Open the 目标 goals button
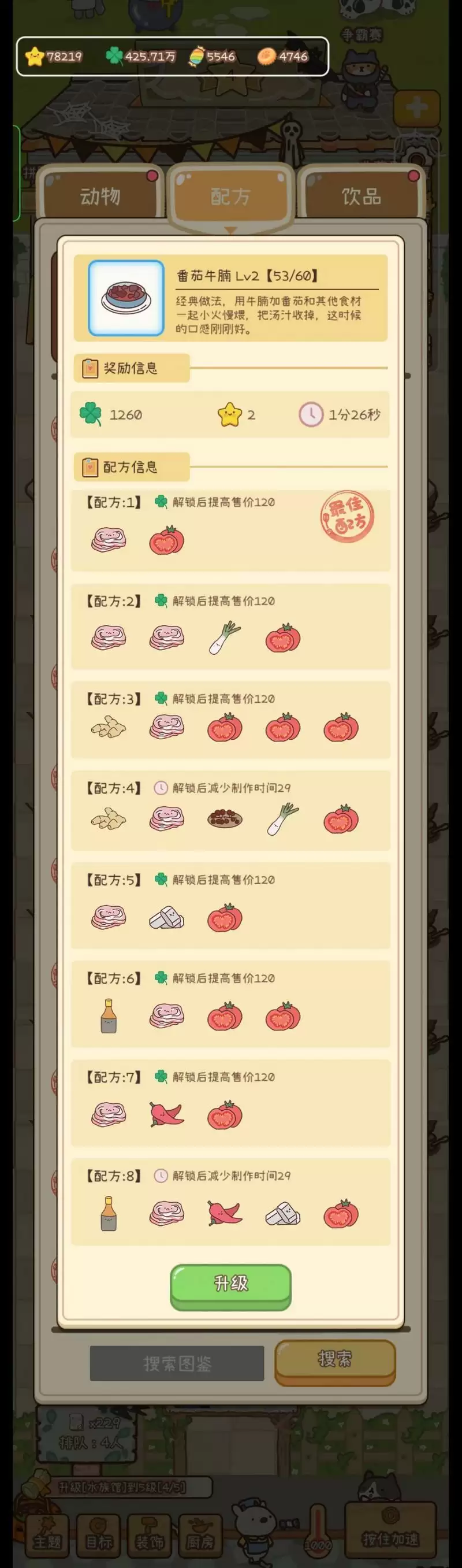This screenshot has width=462, height=1568. pos(99,1534)
